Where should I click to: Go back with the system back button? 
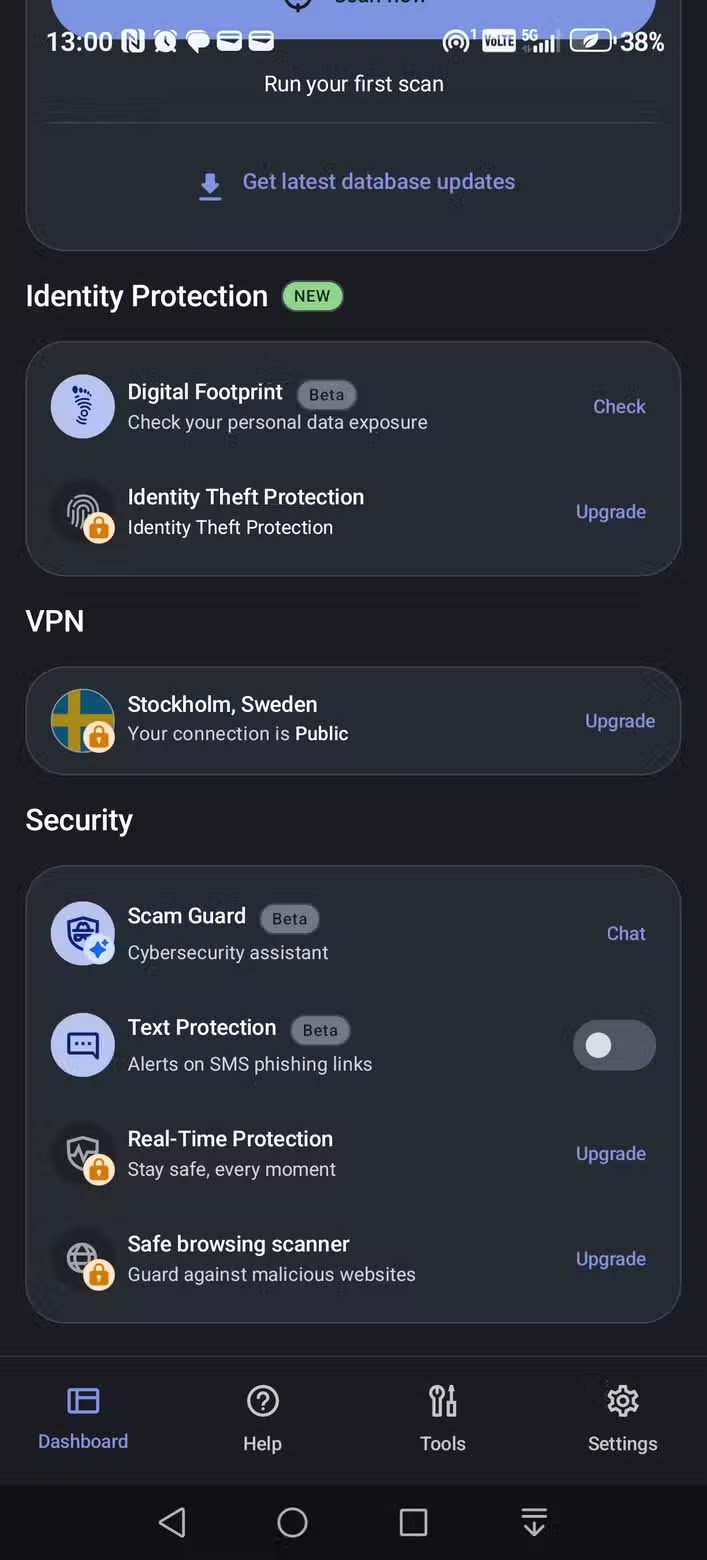[x=172, y=1522]
